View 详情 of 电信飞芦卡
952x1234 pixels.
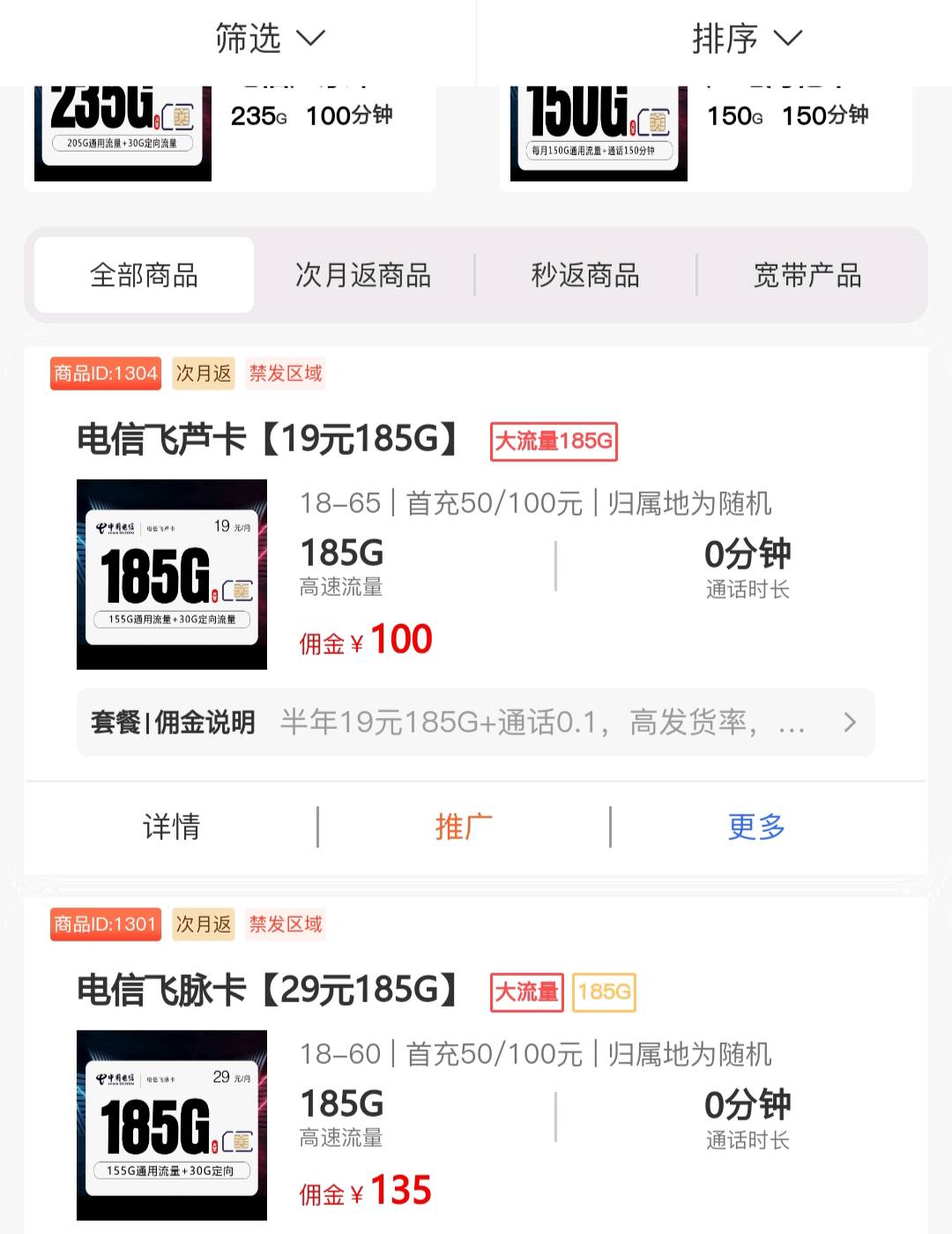171,827
